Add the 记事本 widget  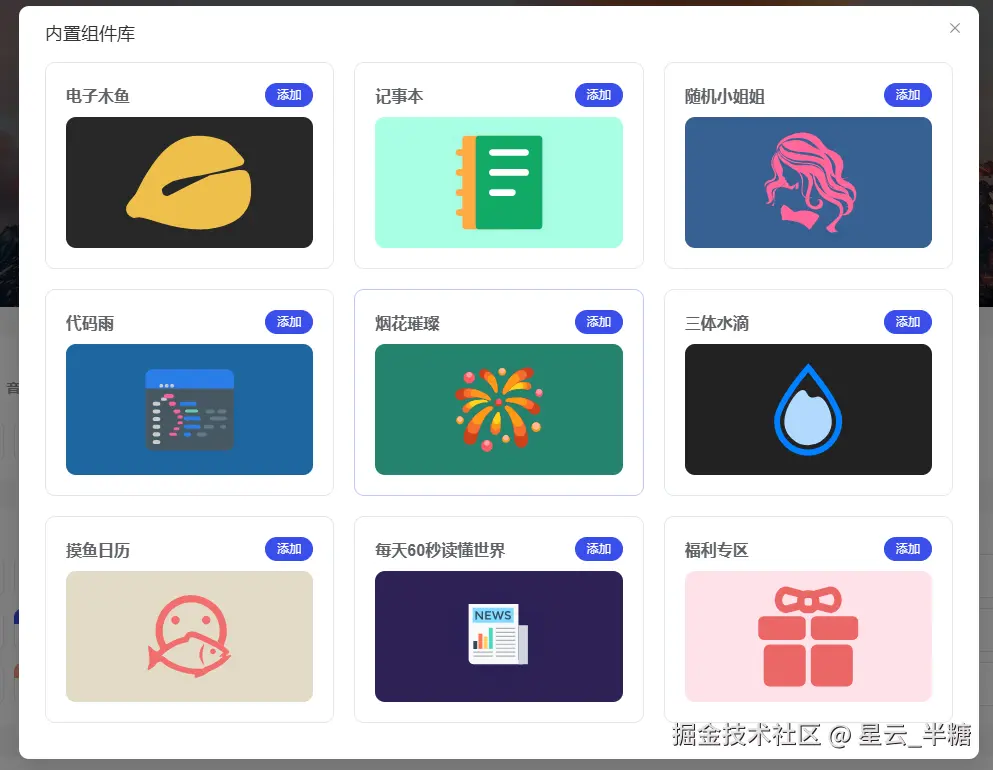[598, 95]
